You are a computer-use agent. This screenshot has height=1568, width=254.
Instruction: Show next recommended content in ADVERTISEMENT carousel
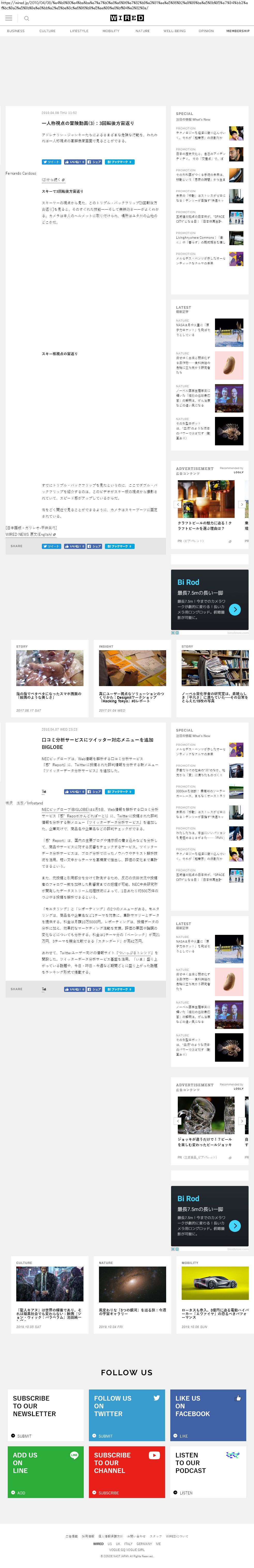(x=242, y=504)
